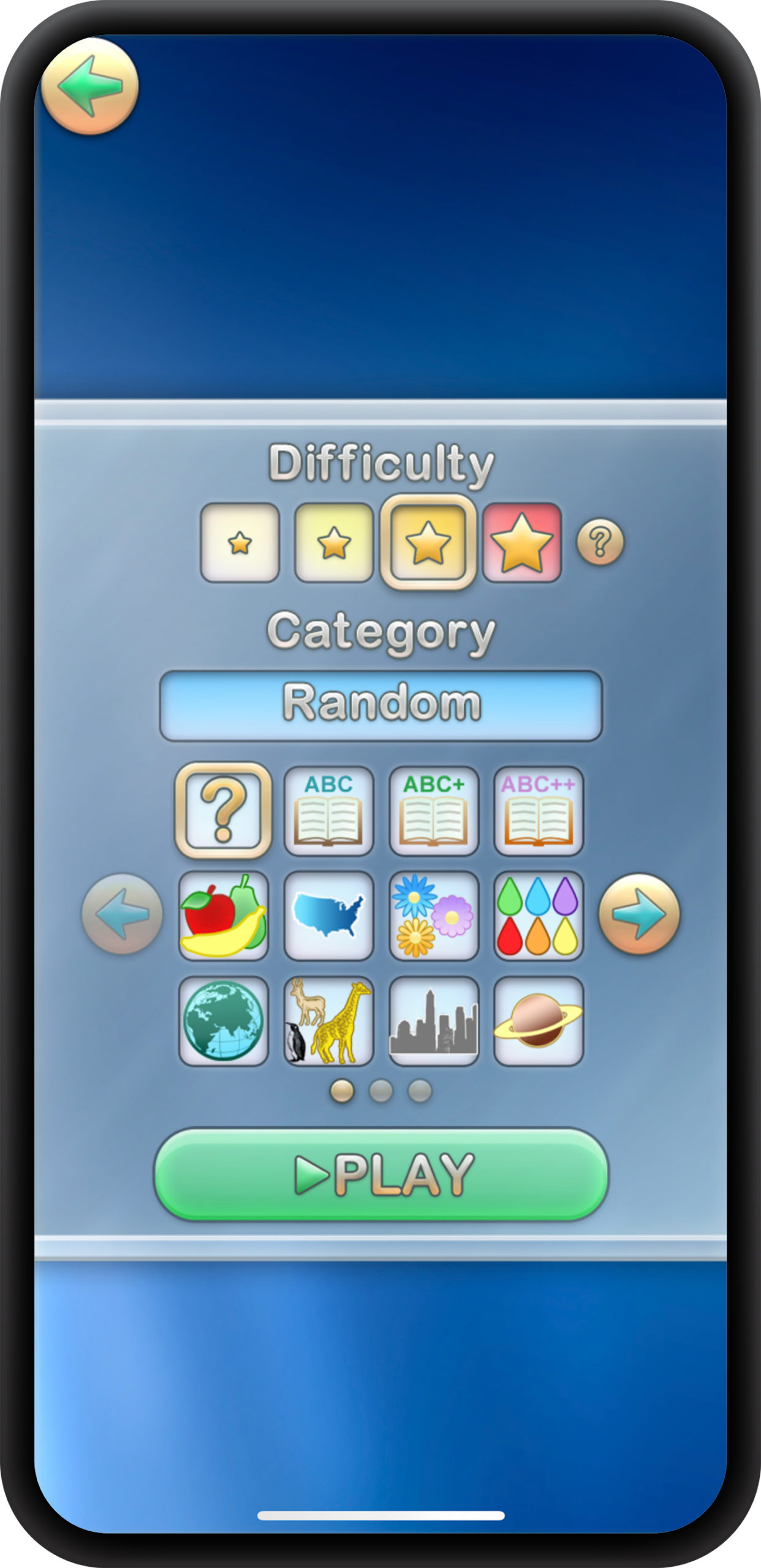761x1568 pixels.
Task: Select the flowers category tile
Action: [434, 916]
